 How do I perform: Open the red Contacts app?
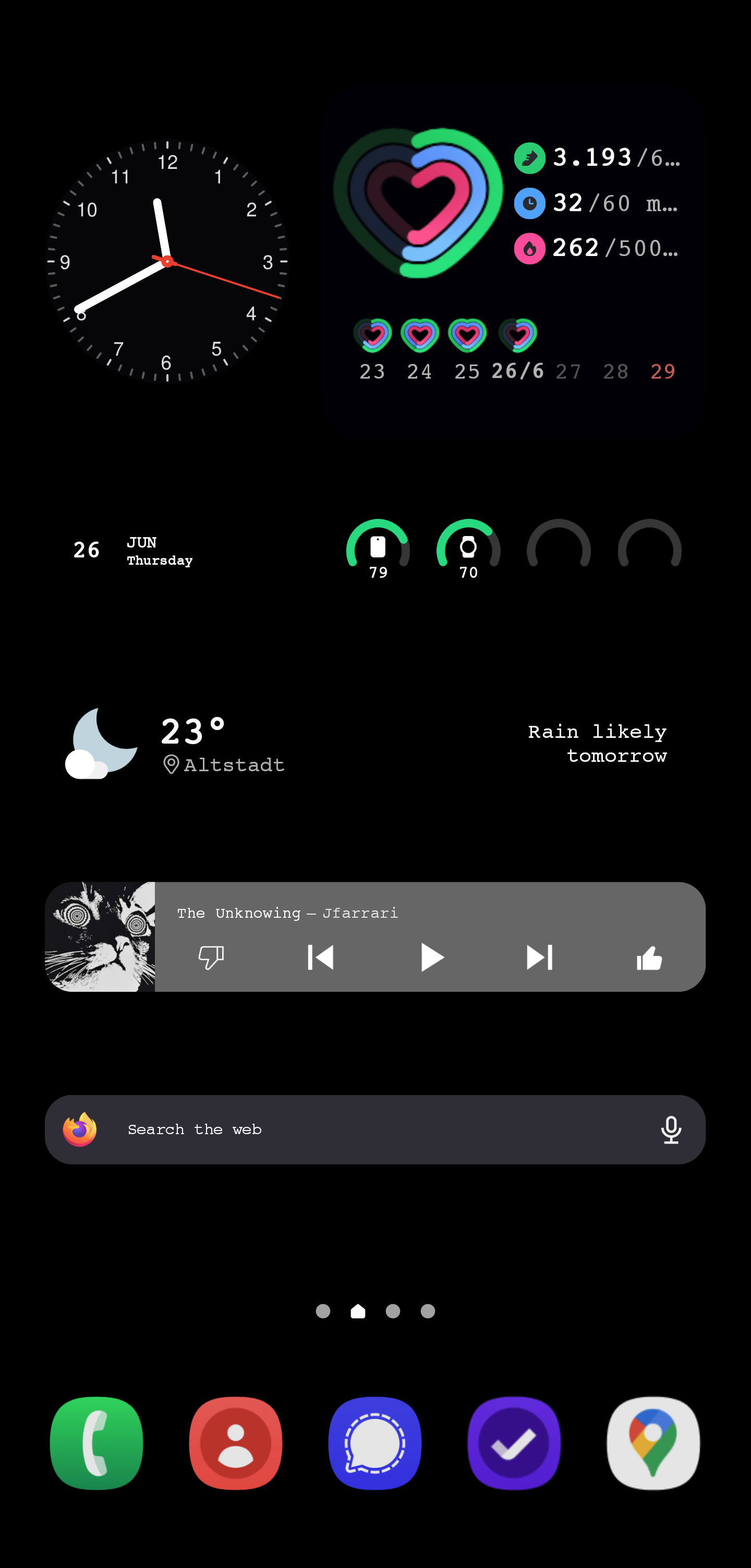[x=236, y=1443]
